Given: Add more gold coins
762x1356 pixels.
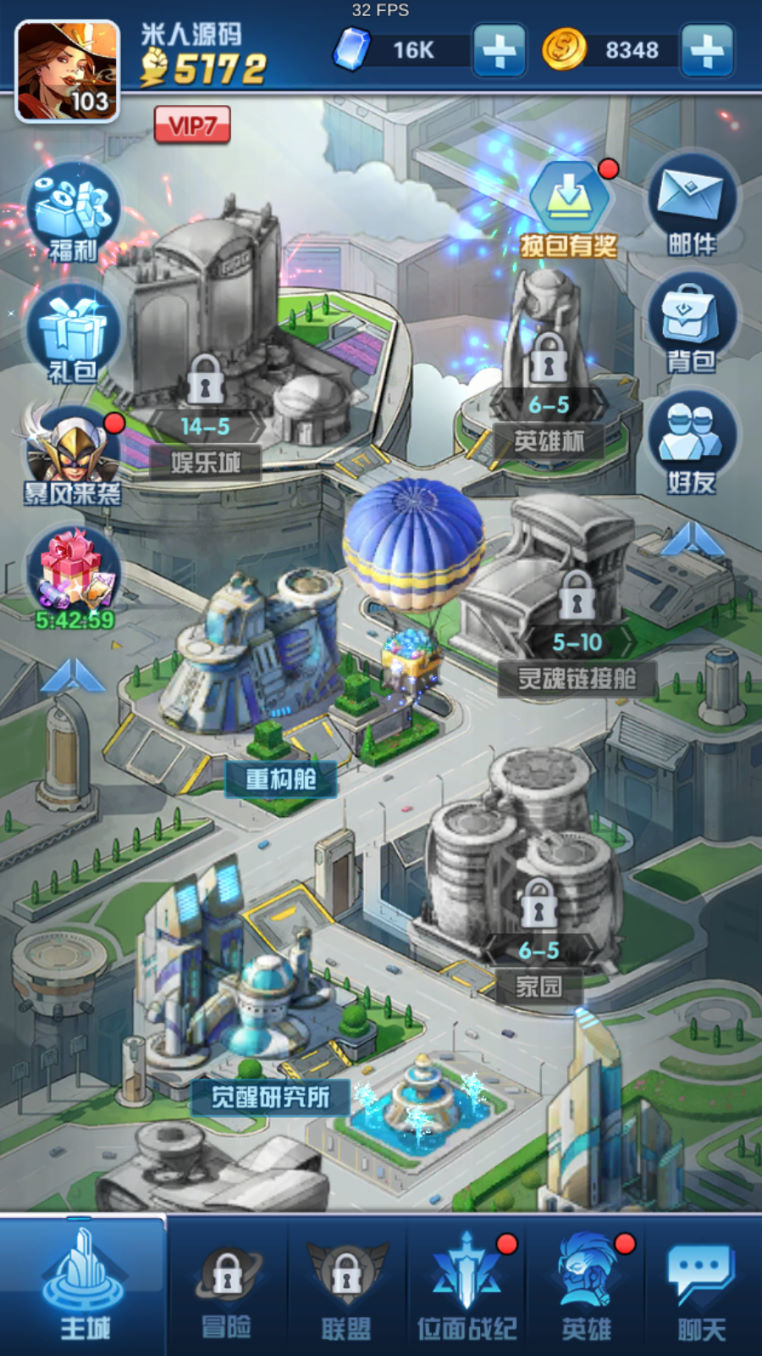Looking at the screenshot, I should point(706,49).
